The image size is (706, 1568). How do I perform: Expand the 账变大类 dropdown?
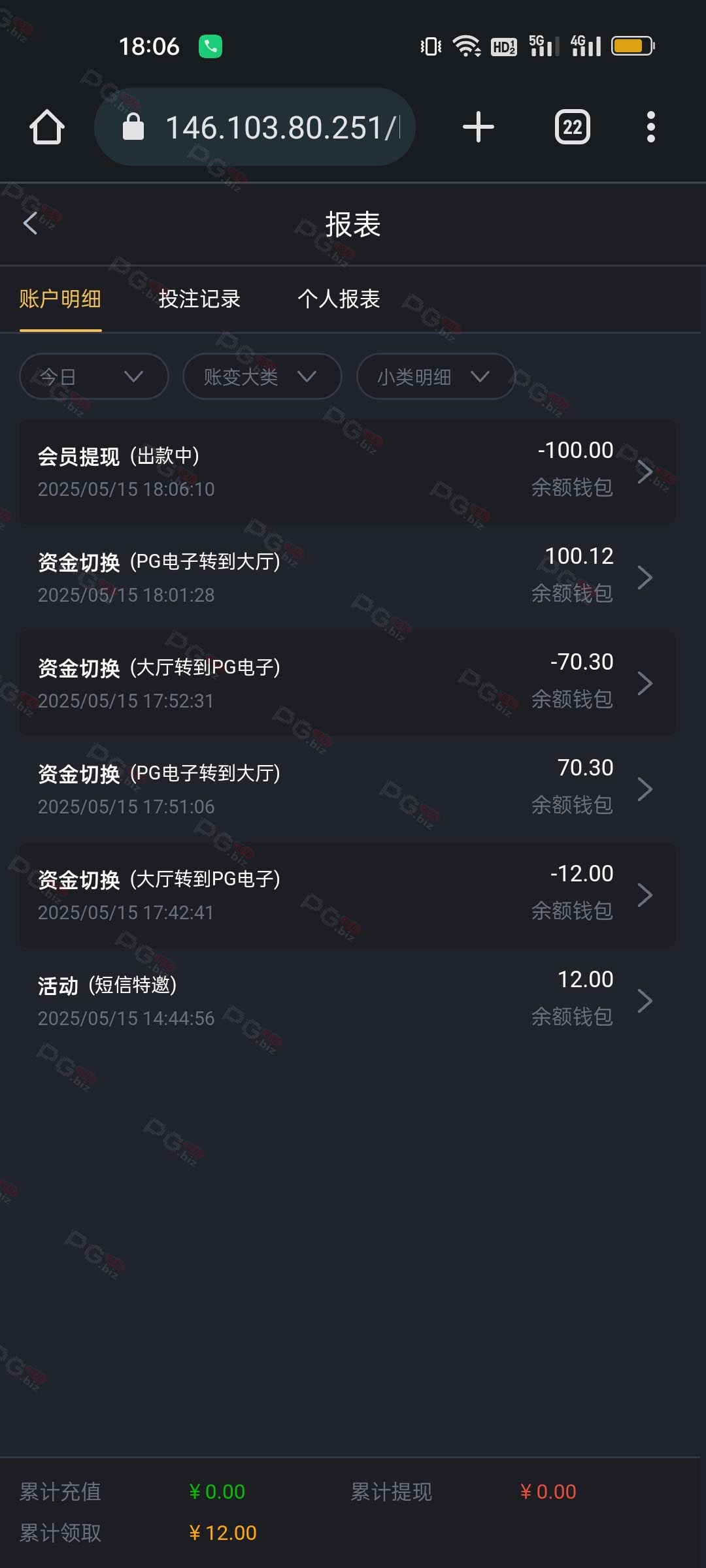[x=262, y=376]
